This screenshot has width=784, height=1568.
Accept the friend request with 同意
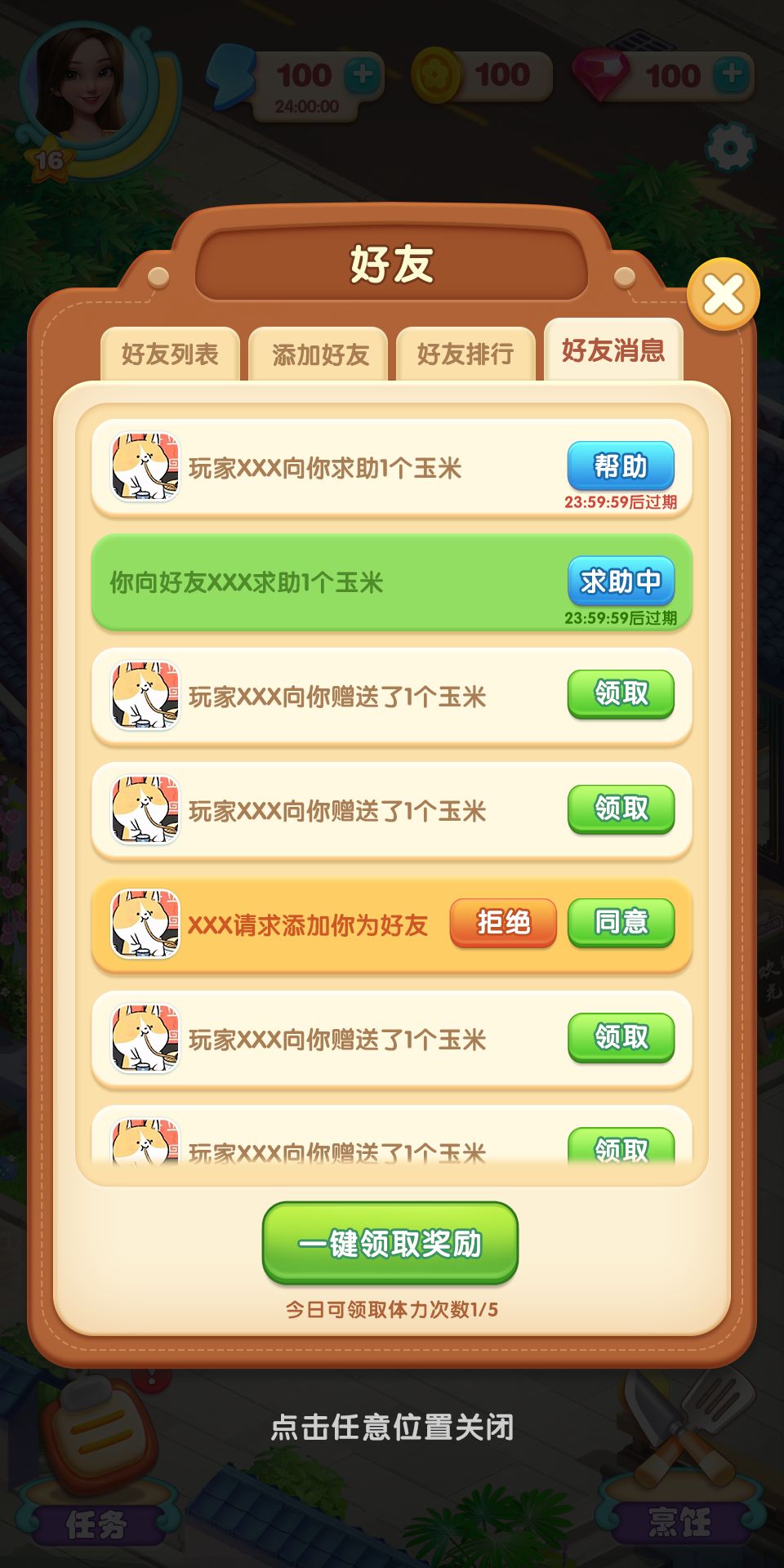pos(621,923)
